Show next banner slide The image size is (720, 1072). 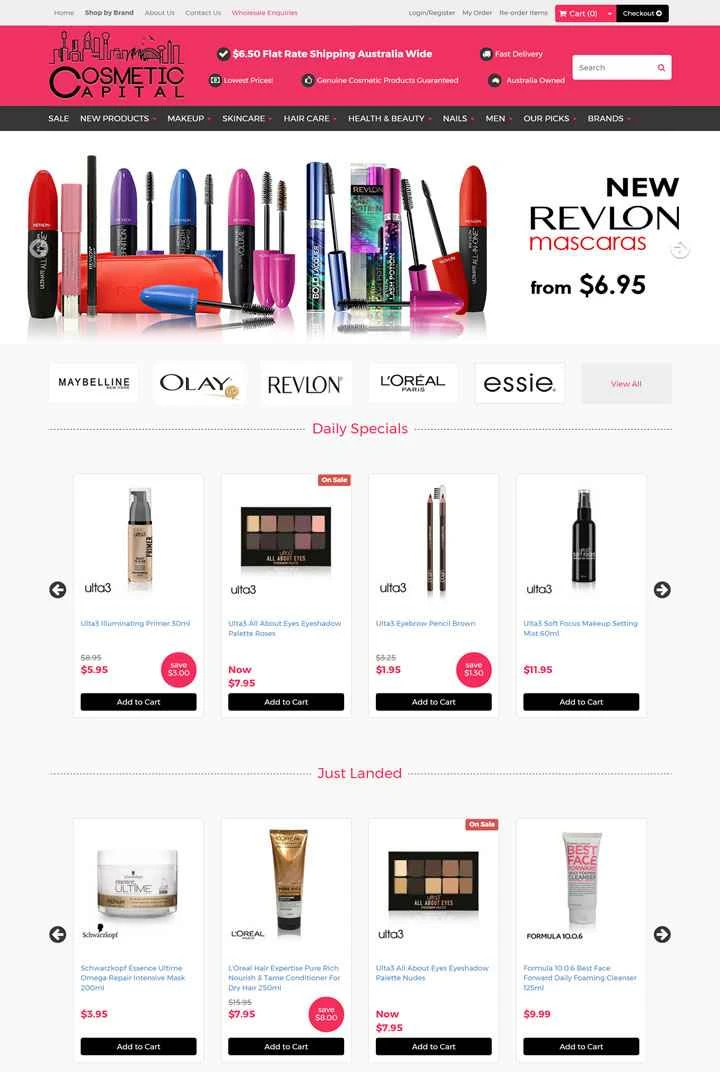[680, 249]
